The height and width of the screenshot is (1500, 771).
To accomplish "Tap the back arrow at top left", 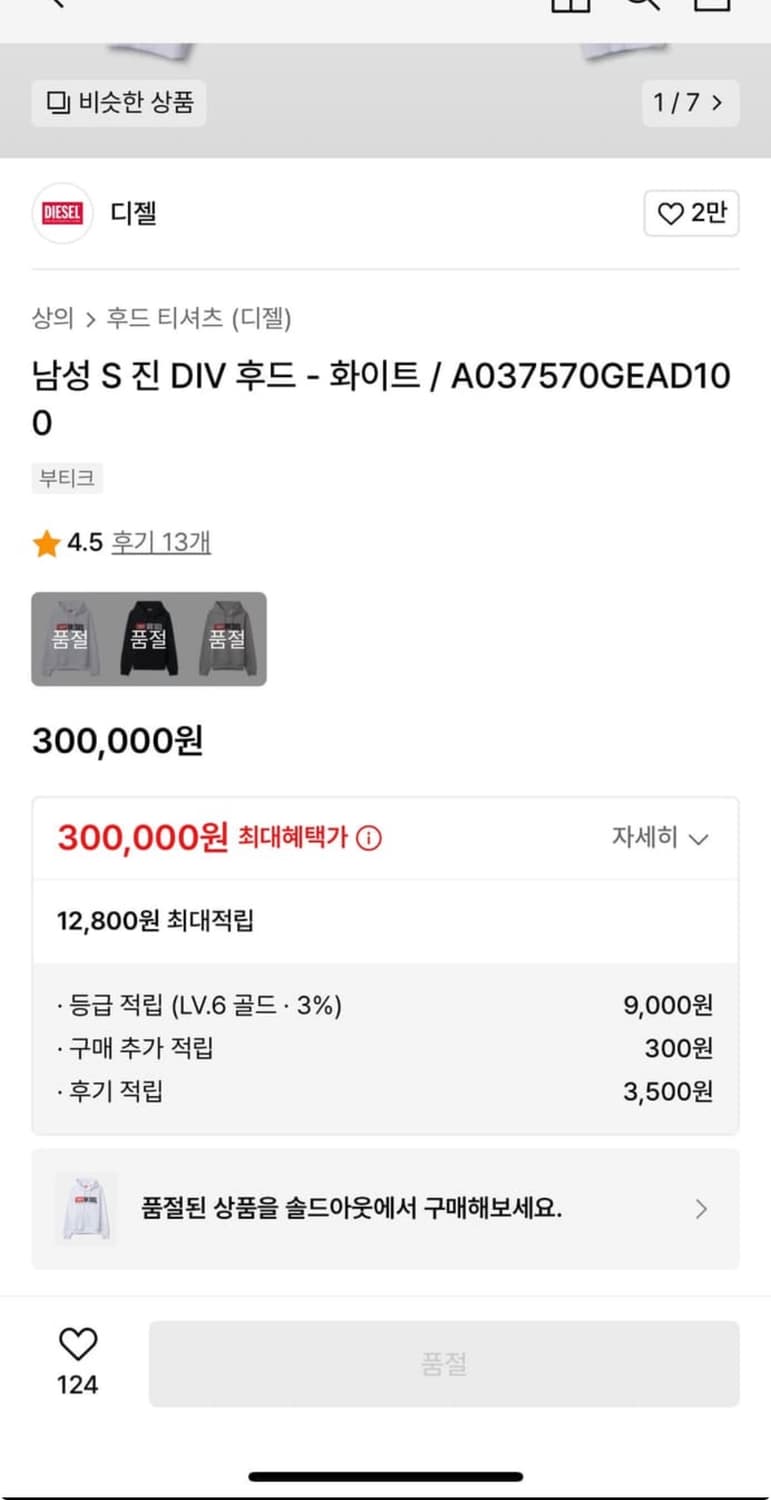I will (55, 5).
